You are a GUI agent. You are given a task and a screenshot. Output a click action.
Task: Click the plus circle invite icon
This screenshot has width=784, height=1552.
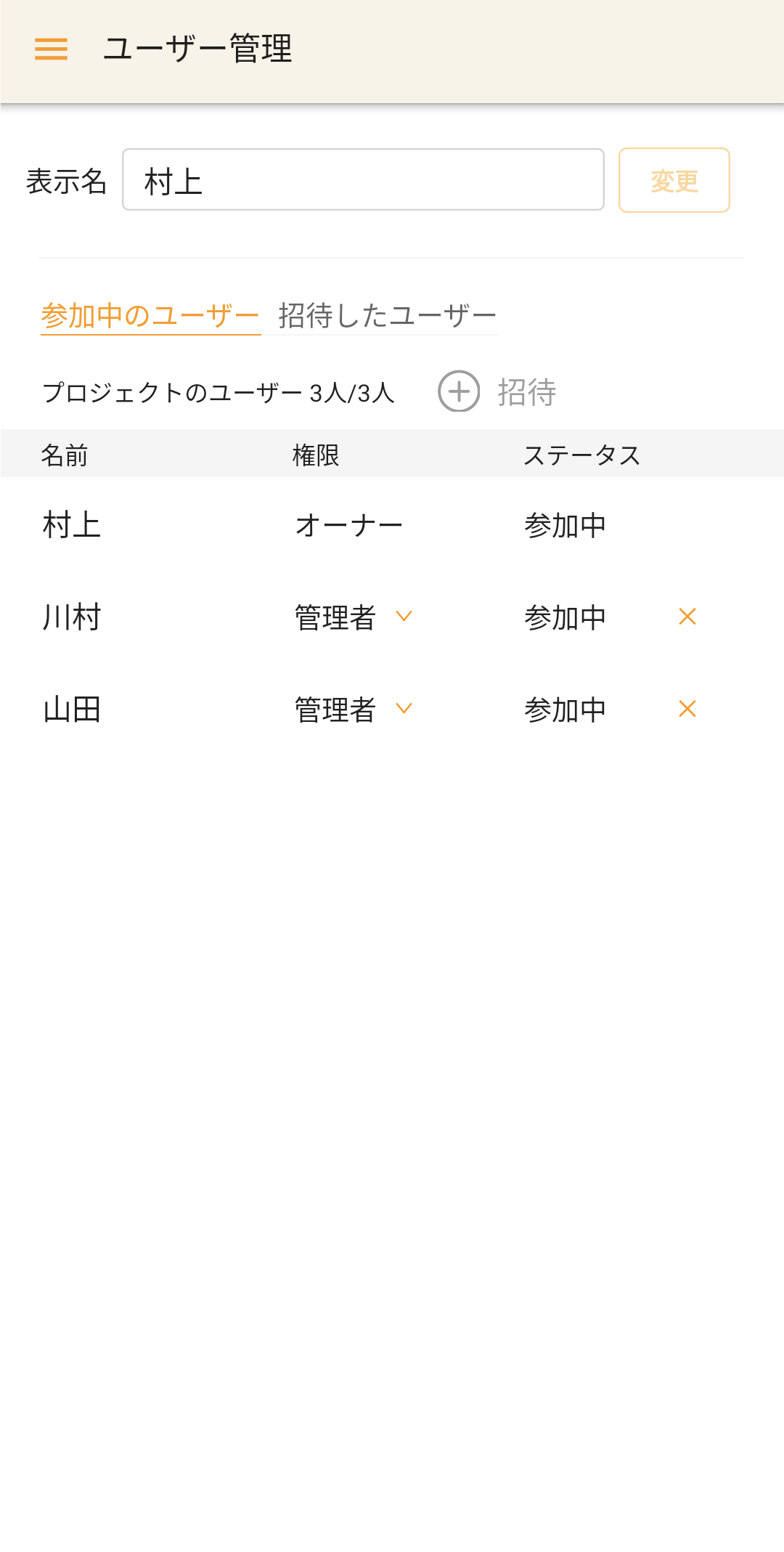click(459, 393)
